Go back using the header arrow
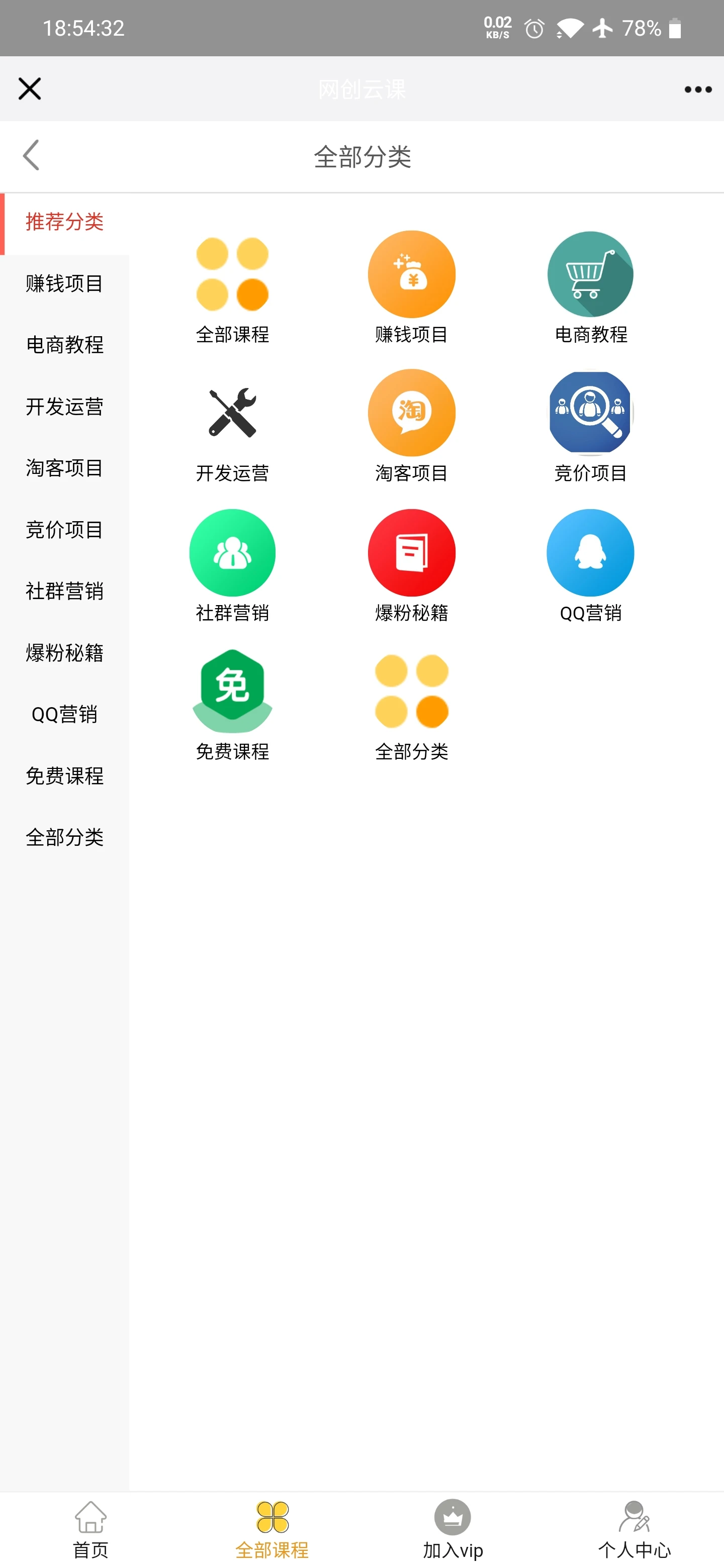 pos(31,155)
